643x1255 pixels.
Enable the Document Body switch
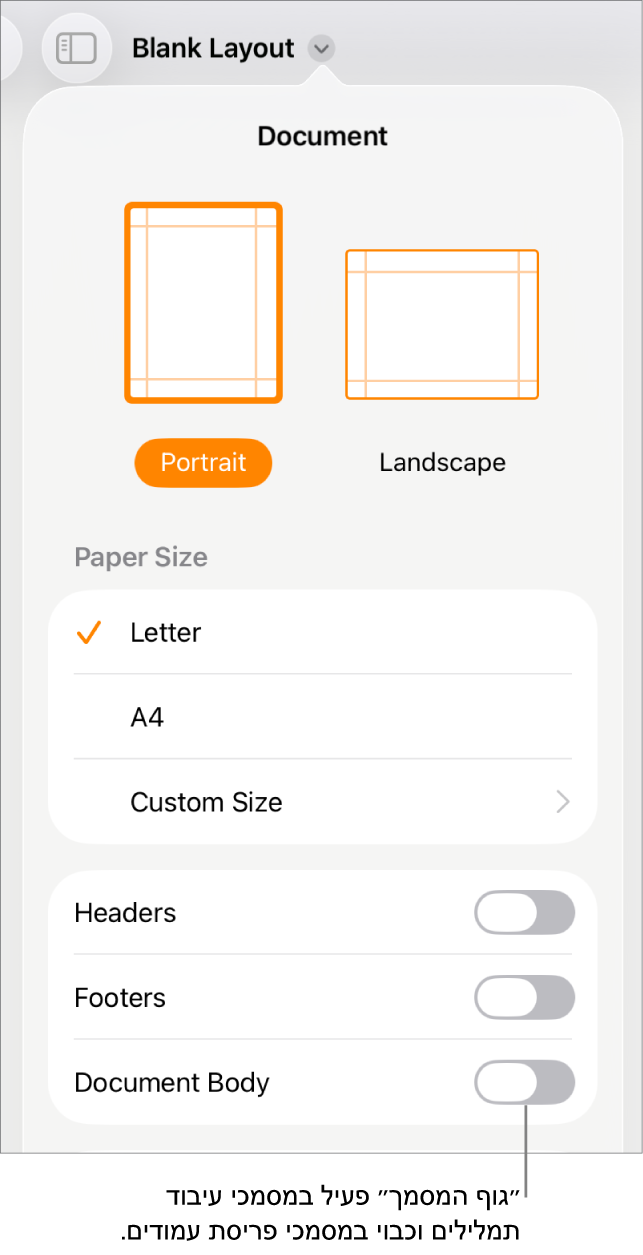[x=524, y=1083]
